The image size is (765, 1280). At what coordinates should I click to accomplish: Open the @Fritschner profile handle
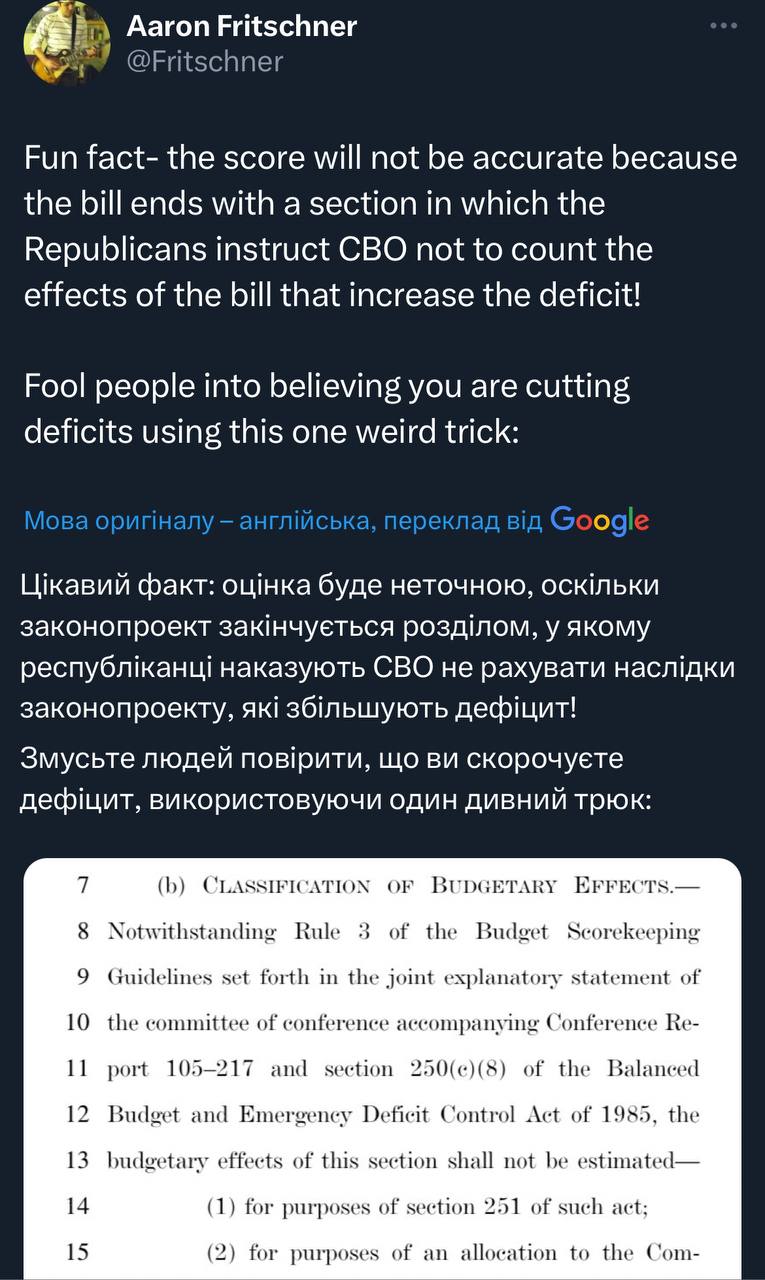point(205,62)
